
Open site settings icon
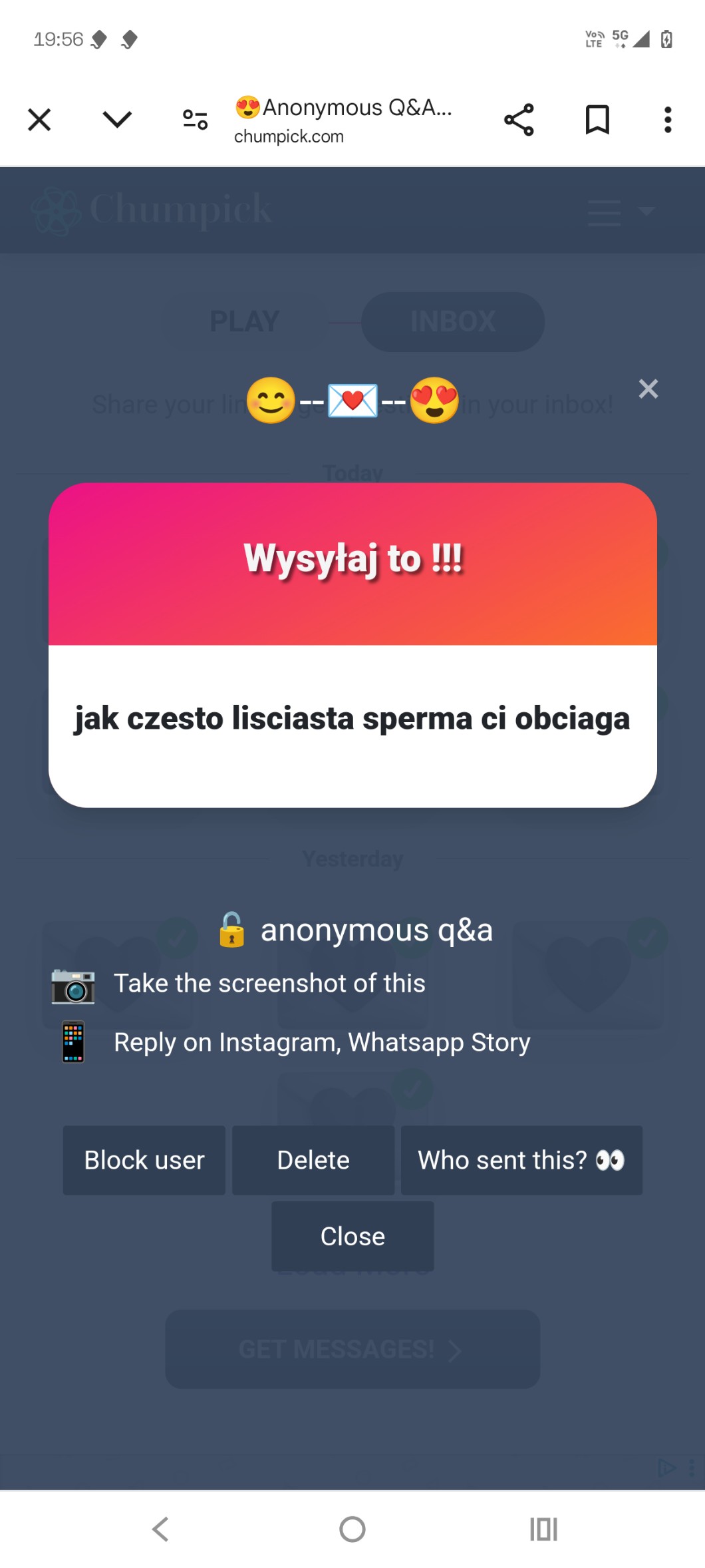coord(195,120)
